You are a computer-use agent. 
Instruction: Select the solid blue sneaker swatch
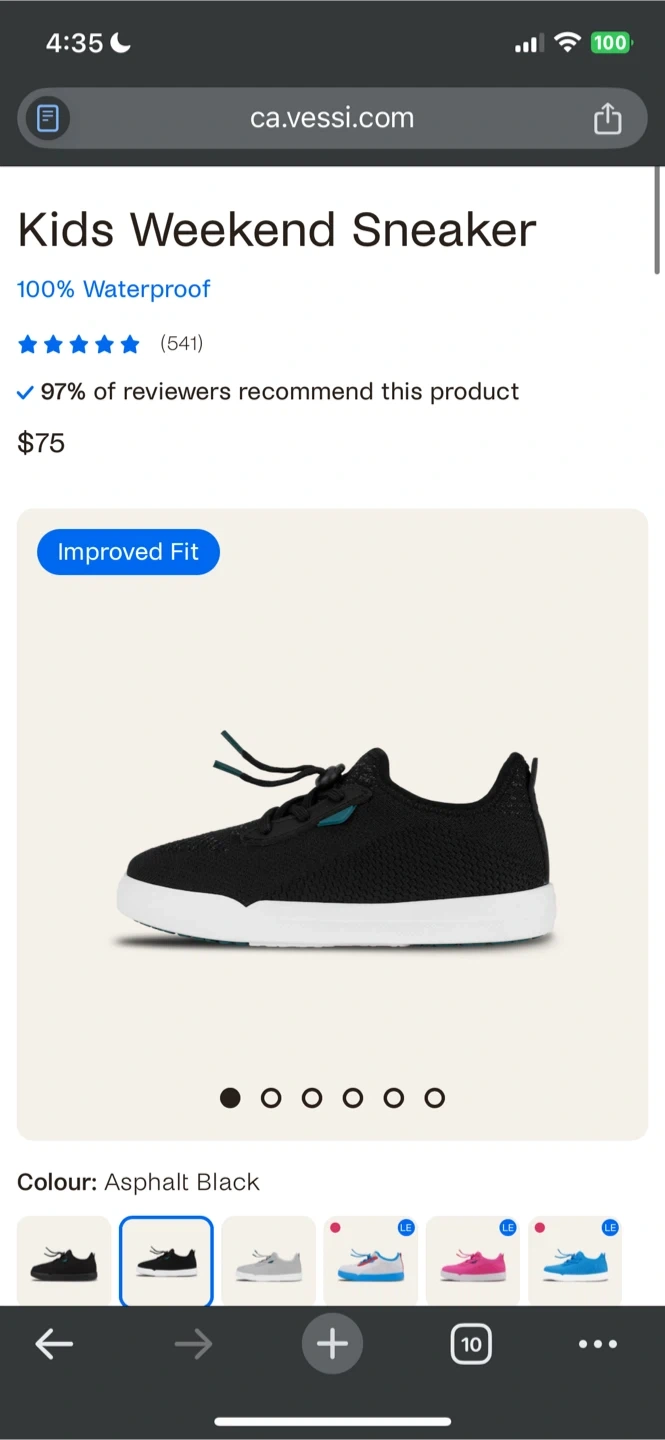coord(575,1261)
